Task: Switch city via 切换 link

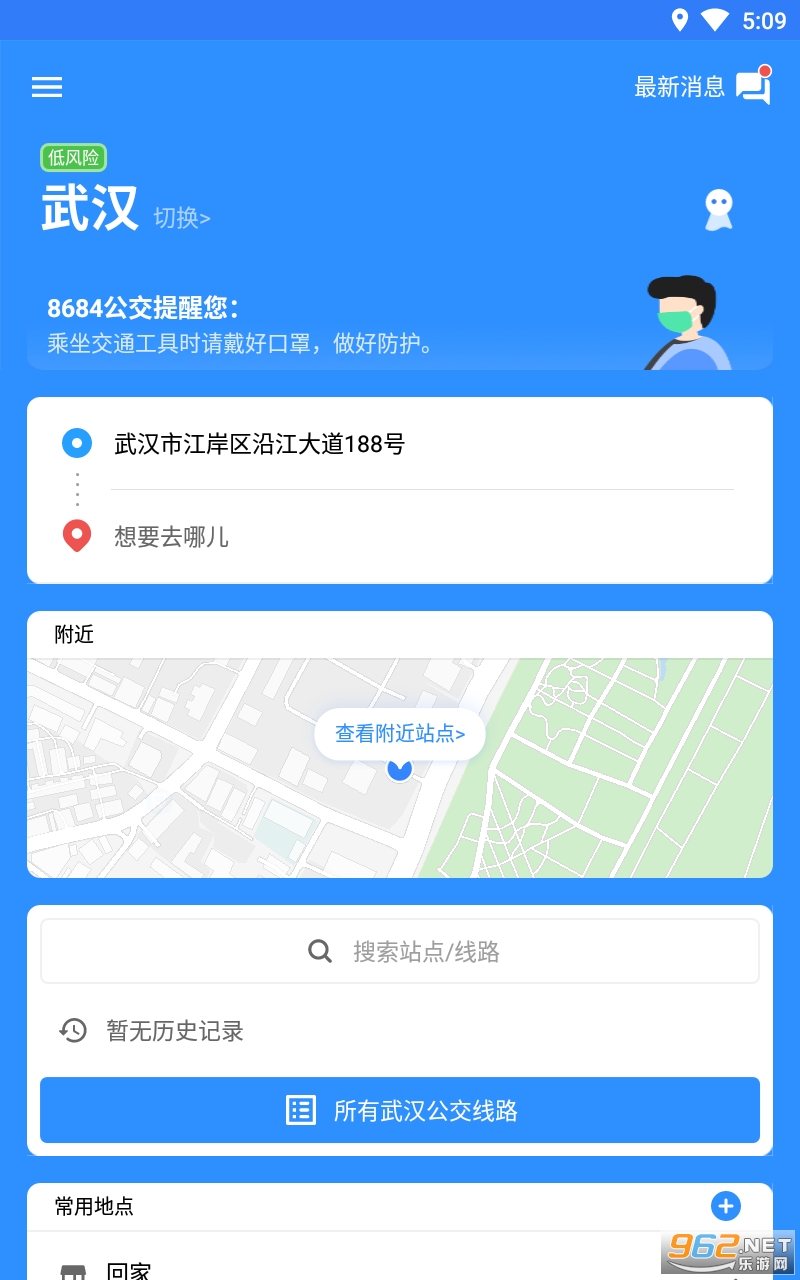Action: click(x=181, y=218)
